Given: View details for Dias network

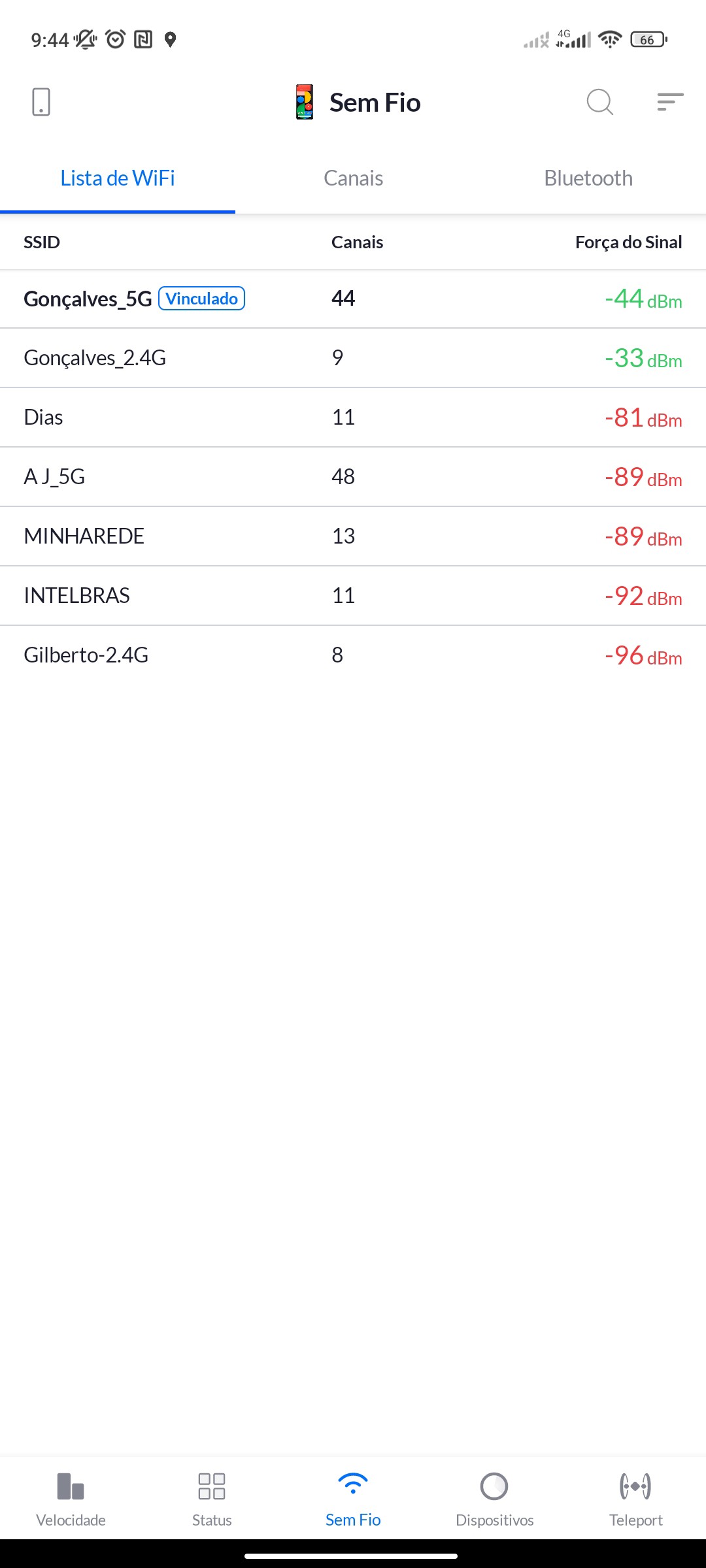Looking at the screenshot, I should click(353, 417).
